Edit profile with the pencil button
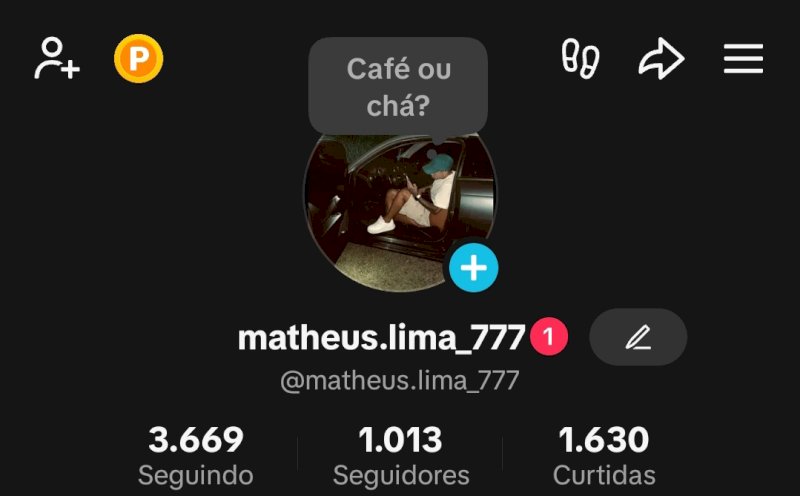Screen dimensions: 800x496 pyautogui.click(x=638, y=338)
